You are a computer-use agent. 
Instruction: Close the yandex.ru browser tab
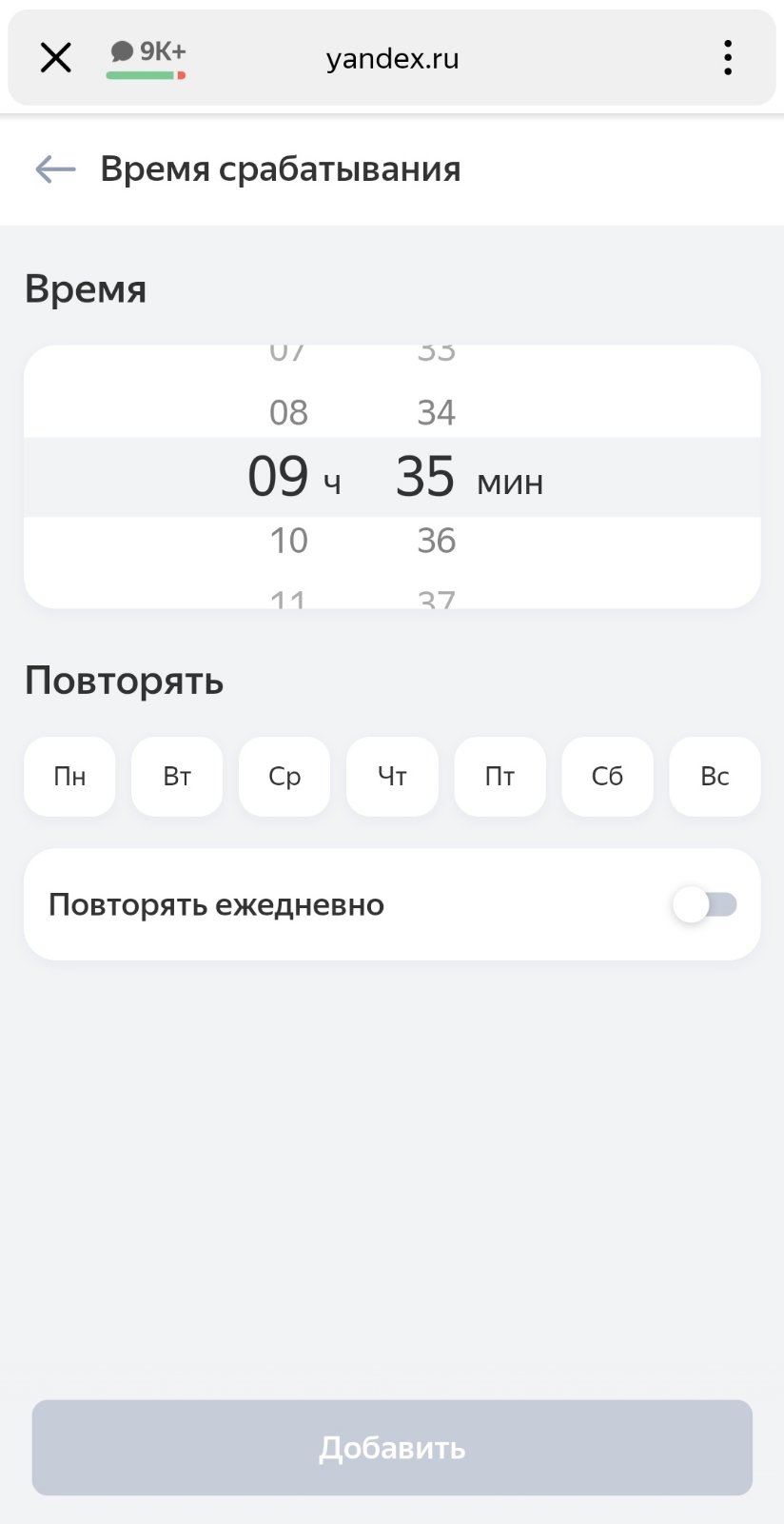click(x=56, y=58)
